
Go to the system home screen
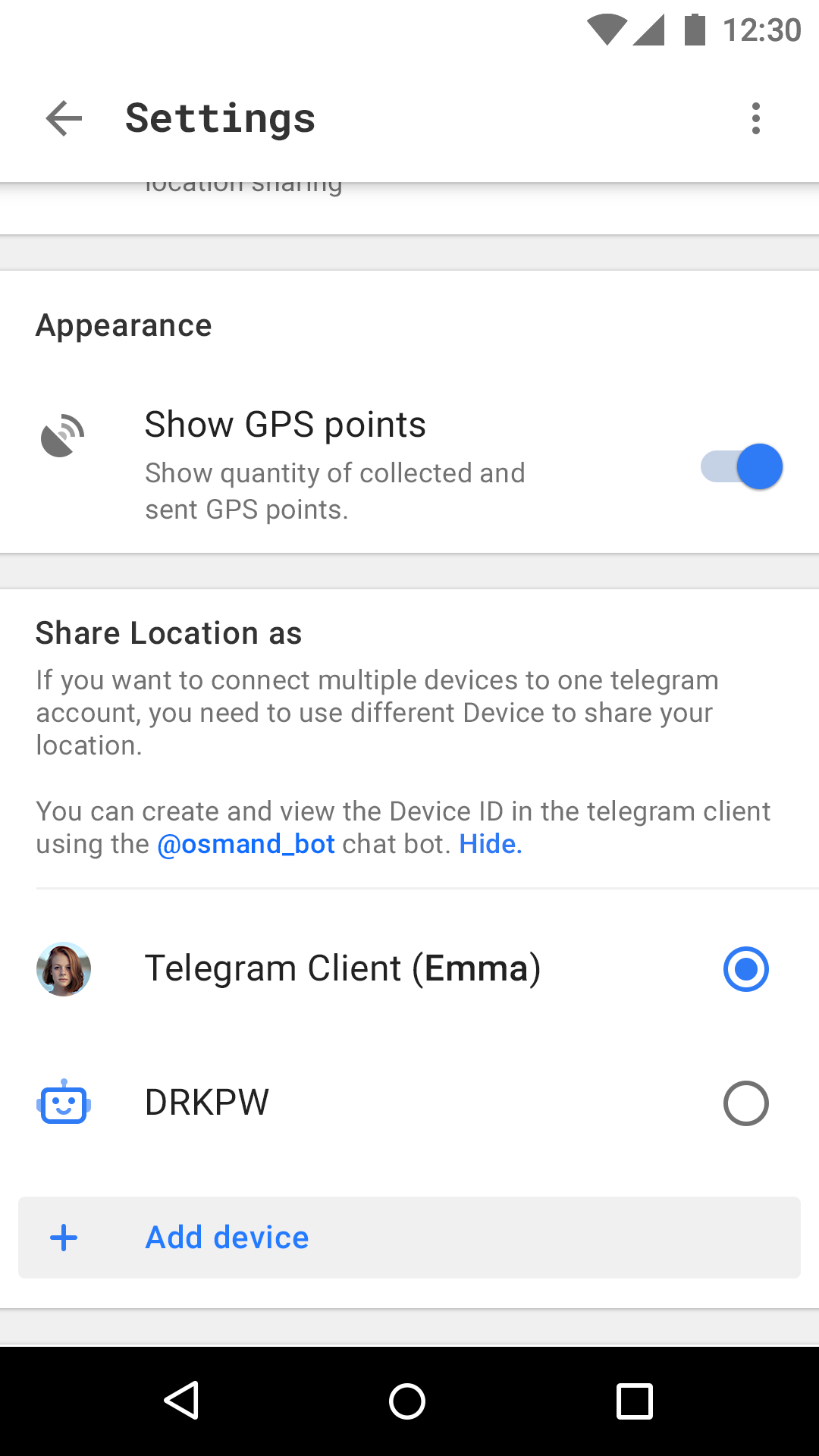[407, 1401]
